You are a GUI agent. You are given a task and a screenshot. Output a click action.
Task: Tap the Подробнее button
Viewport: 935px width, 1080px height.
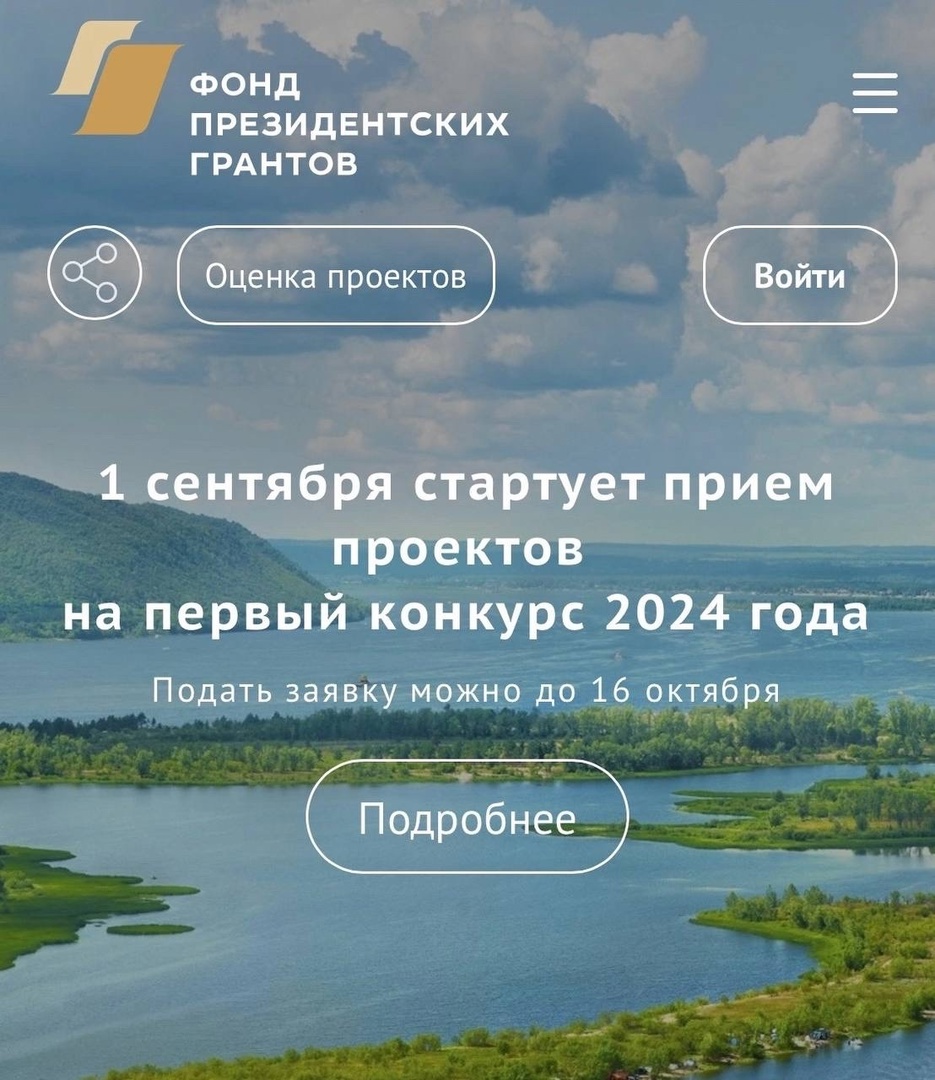[467, 817]
